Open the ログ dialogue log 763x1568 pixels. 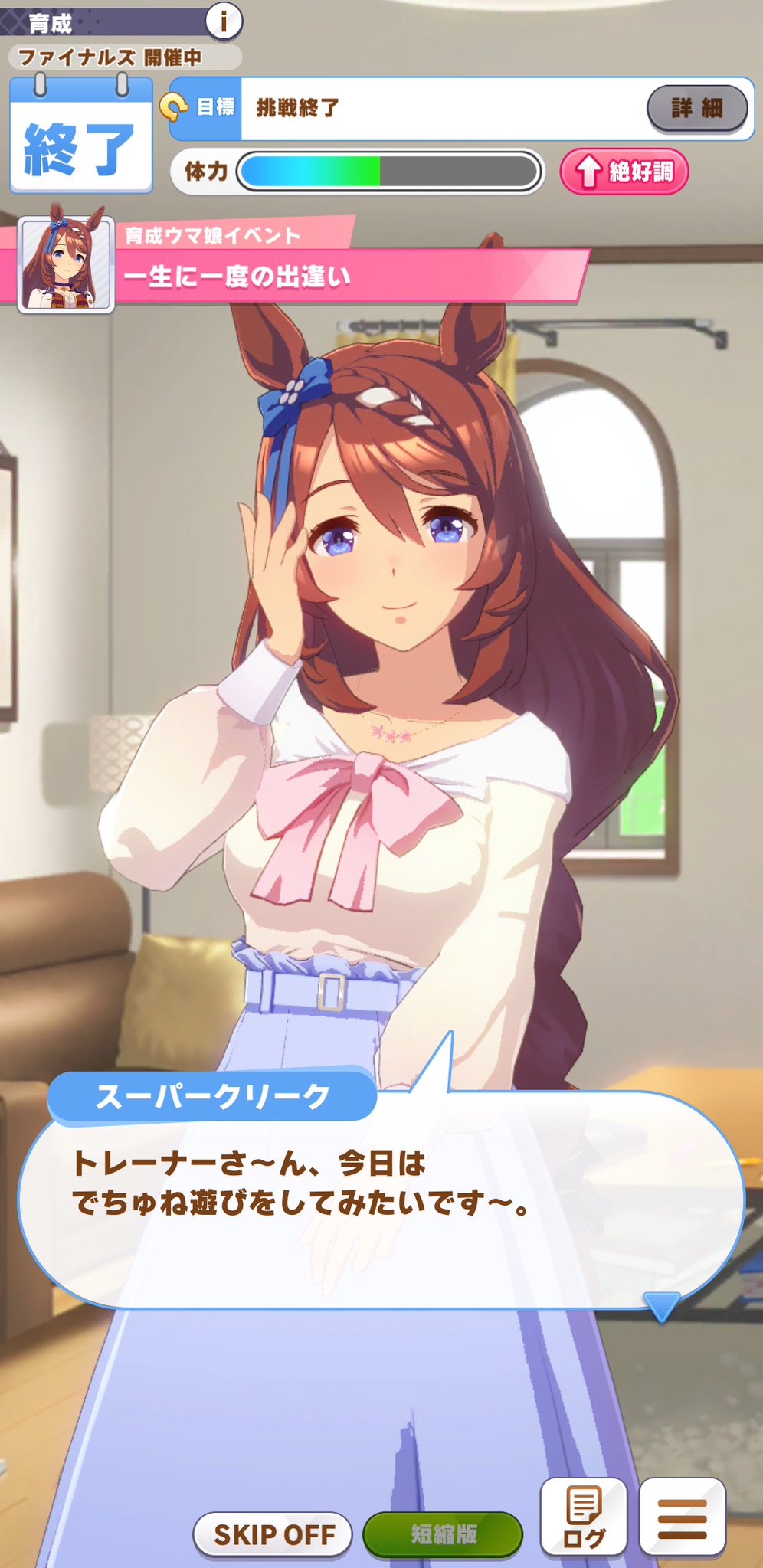pos(584,1517)
